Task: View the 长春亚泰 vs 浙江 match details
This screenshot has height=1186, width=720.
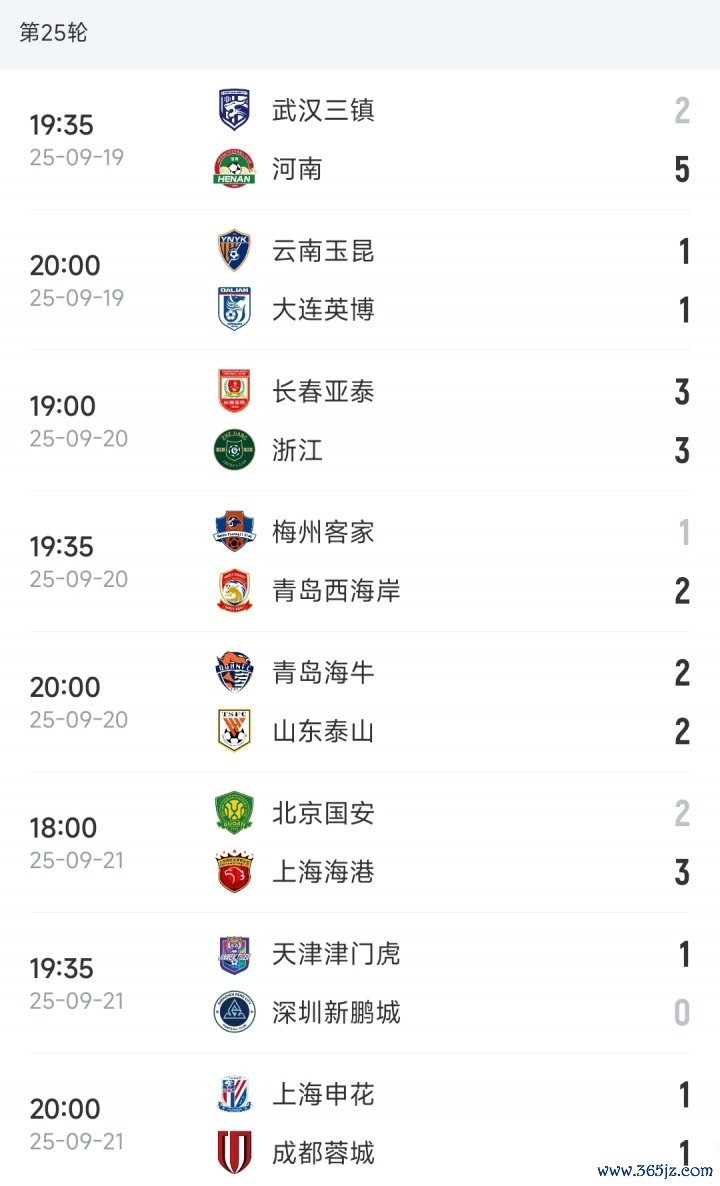Action: coord(360,421)
